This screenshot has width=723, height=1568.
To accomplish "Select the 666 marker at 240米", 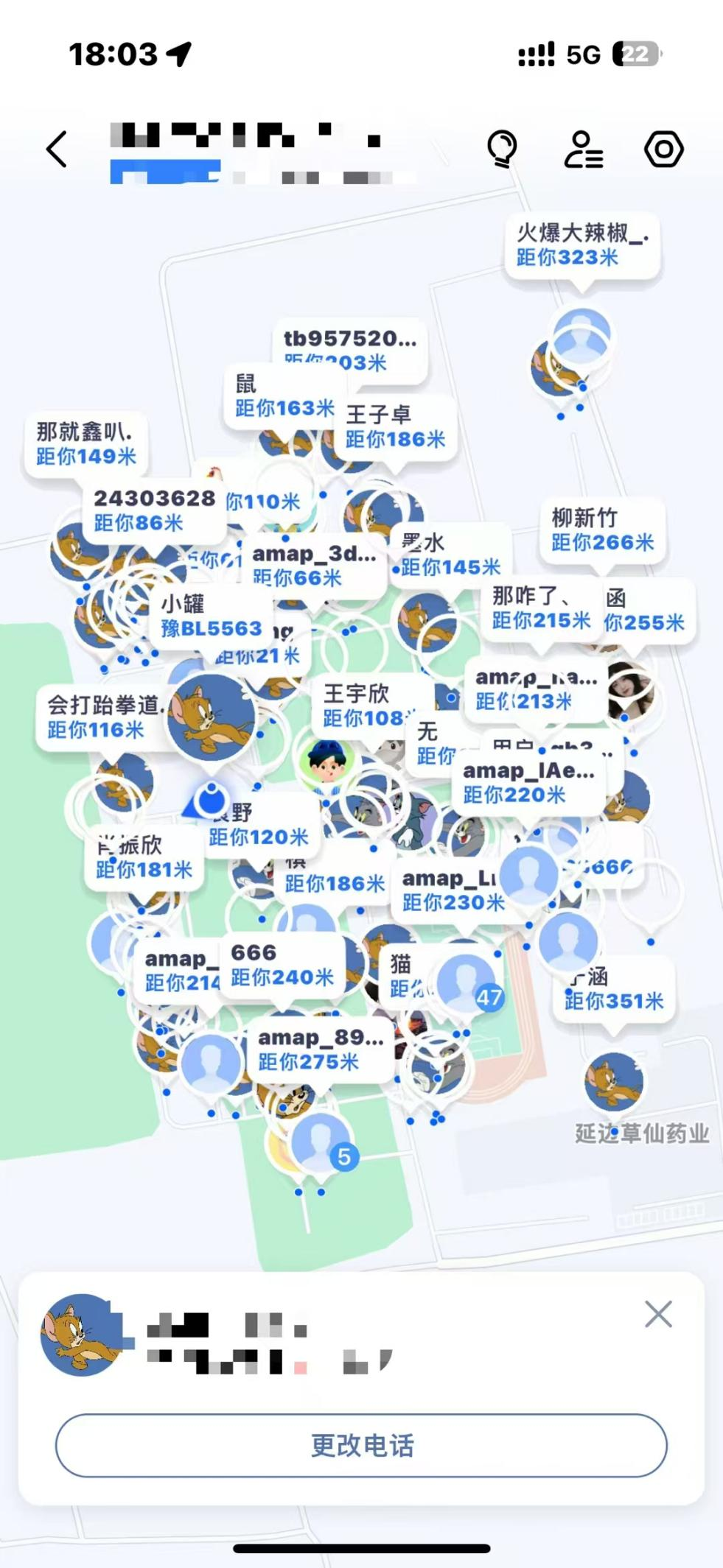I will [282, 965].
